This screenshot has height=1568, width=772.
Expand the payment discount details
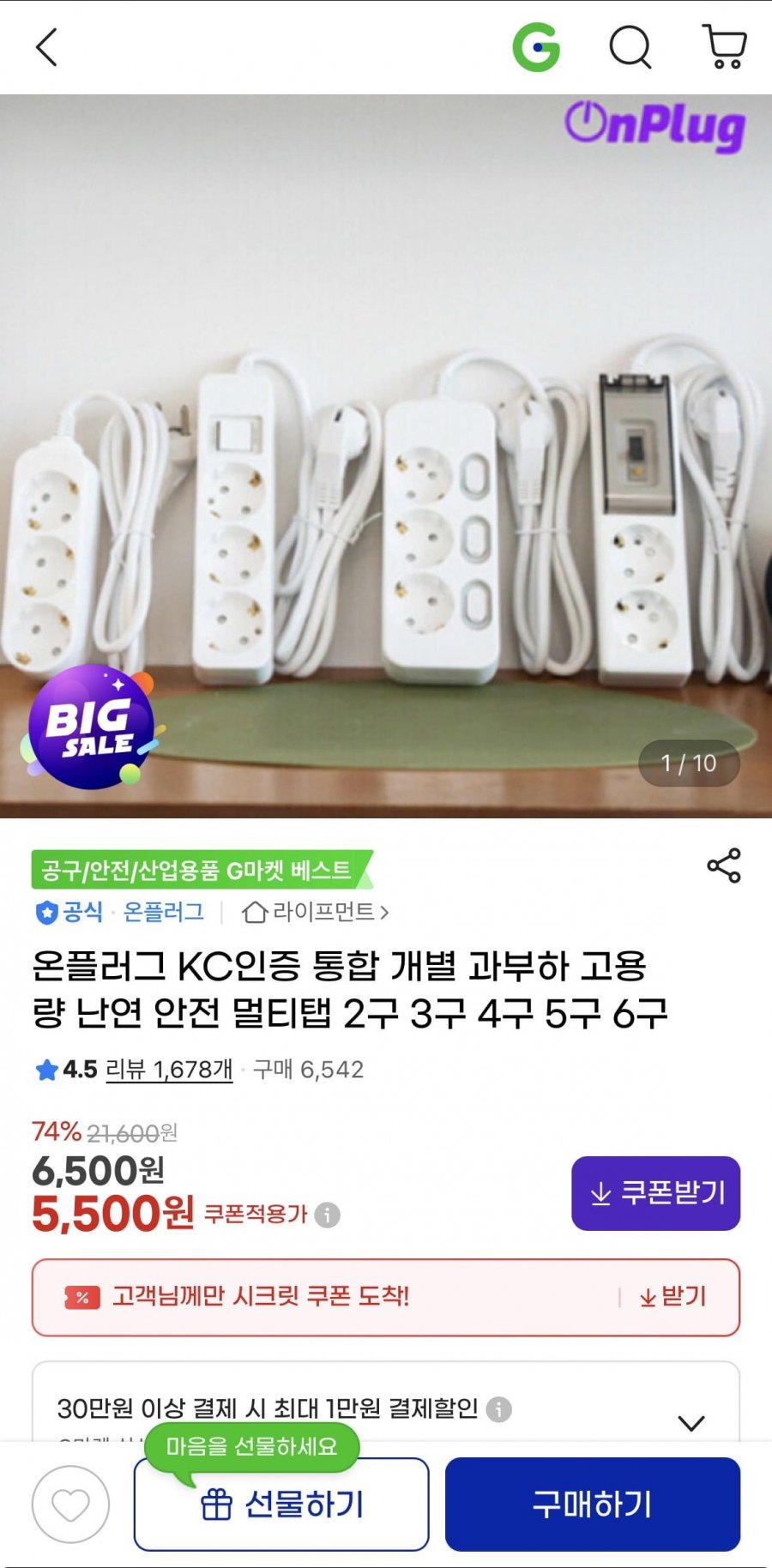[691, 1423]
